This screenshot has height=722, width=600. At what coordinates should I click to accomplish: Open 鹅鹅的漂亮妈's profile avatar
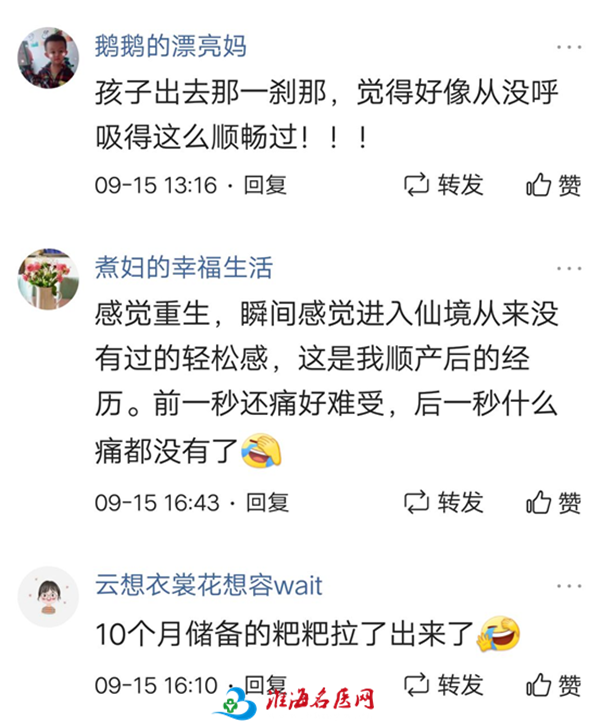(48, 58)
